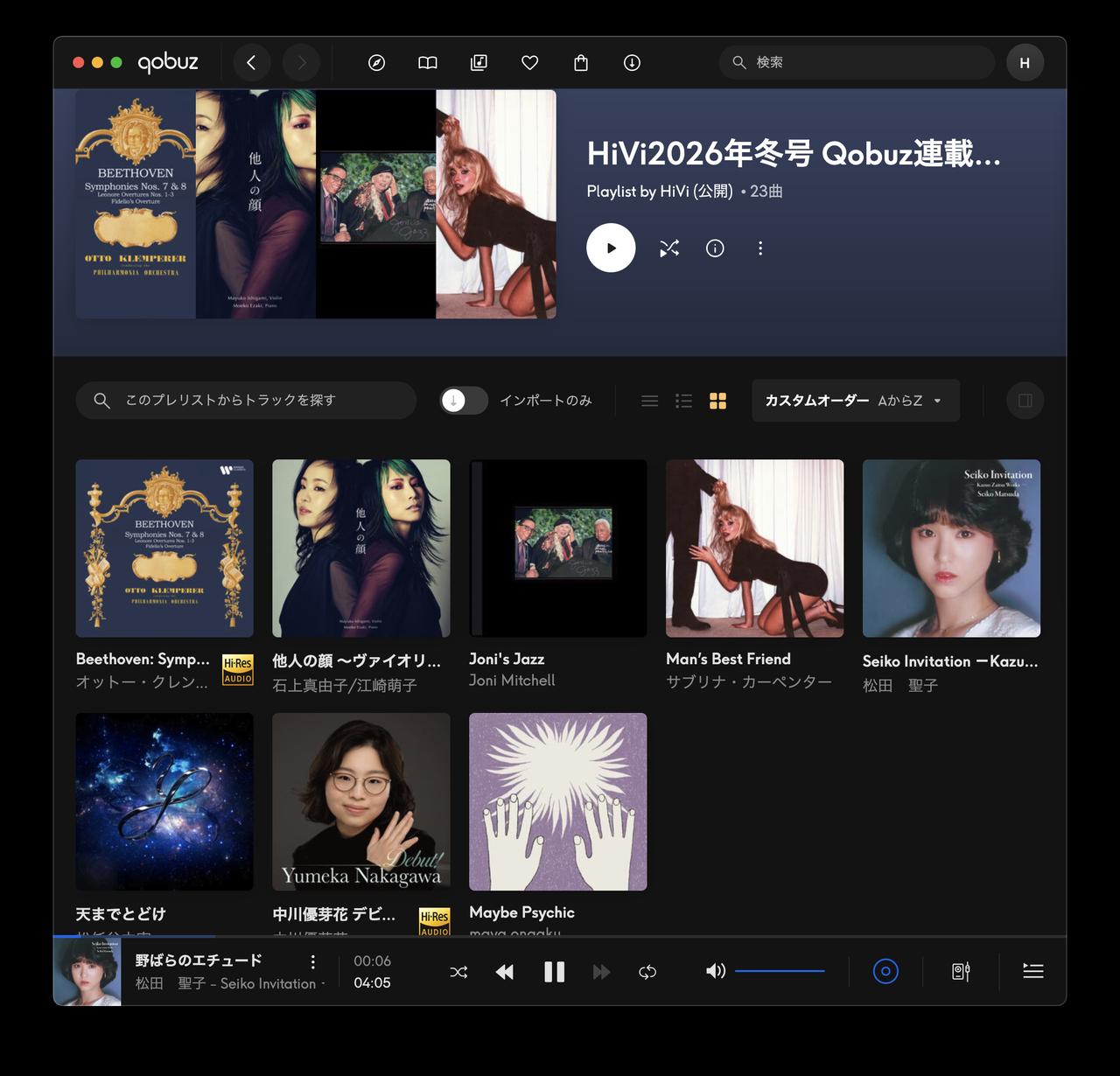Shuffle the playlist from the header
This screenshot has width=1120, height=1076.
coord(669,248)
